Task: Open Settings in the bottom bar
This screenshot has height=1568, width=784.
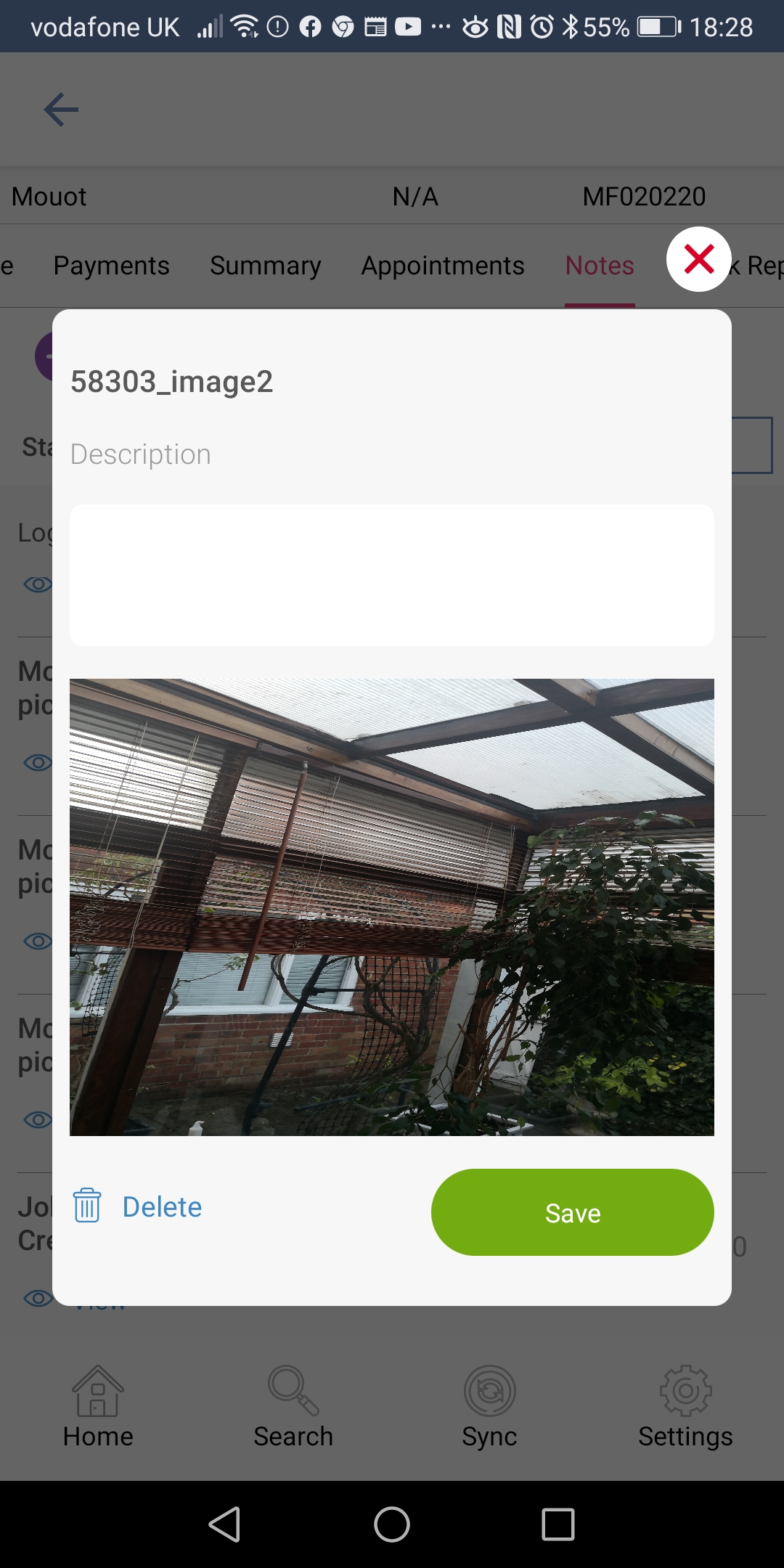Action: point(685,1407)
